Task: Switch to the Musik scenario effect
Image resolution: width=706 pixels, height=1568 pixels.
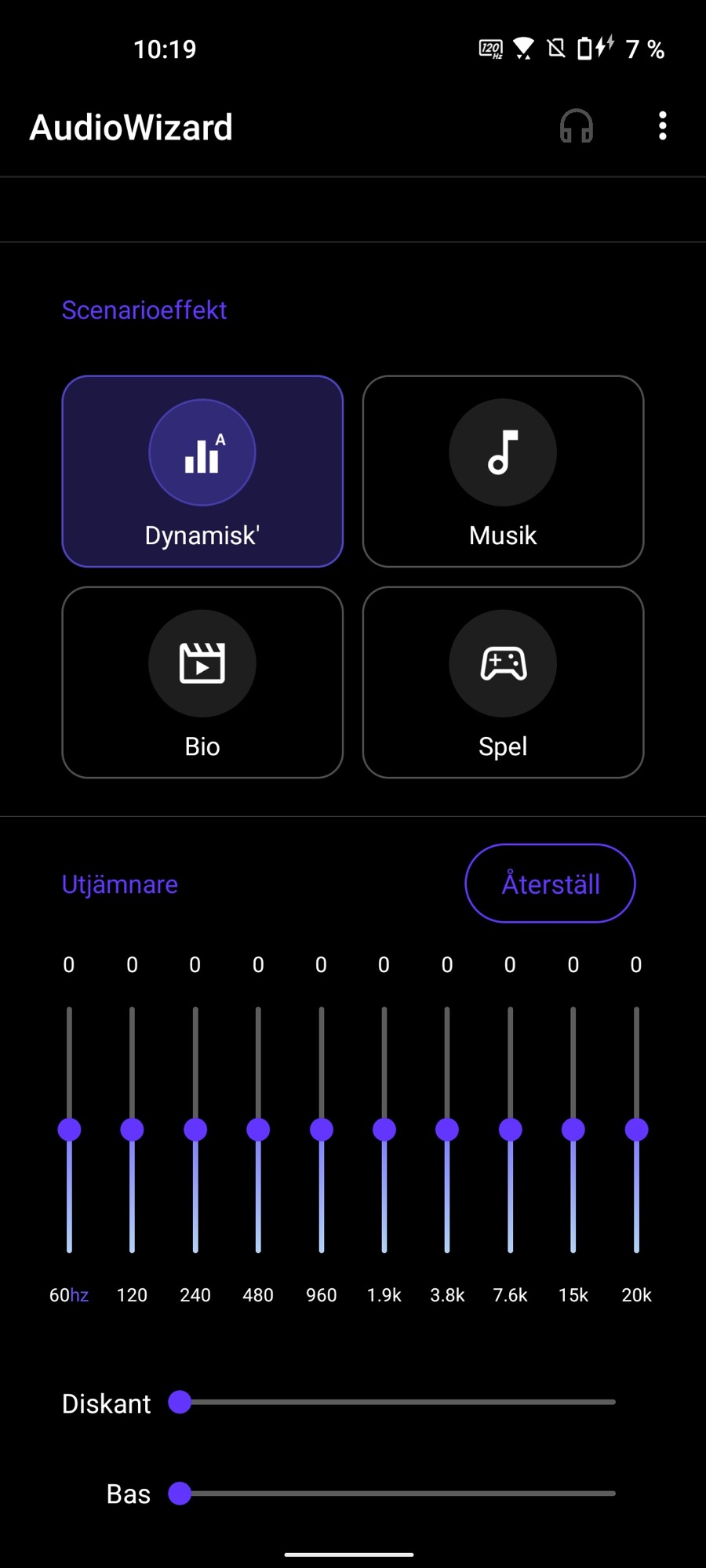Action: pyautogui.click(x=503, y=471)
